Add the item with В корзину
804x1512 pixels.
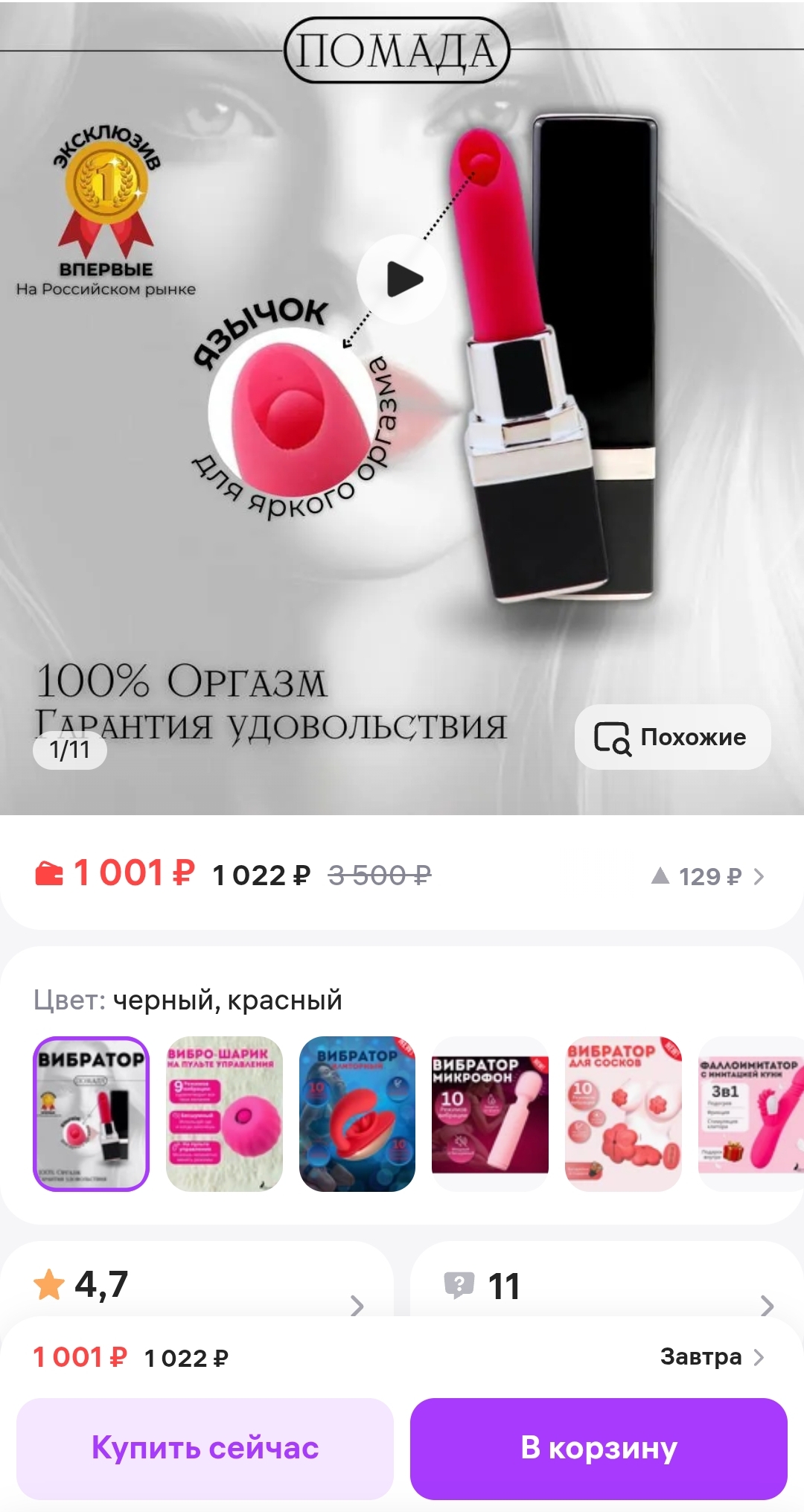click(x=599, y=1449)
